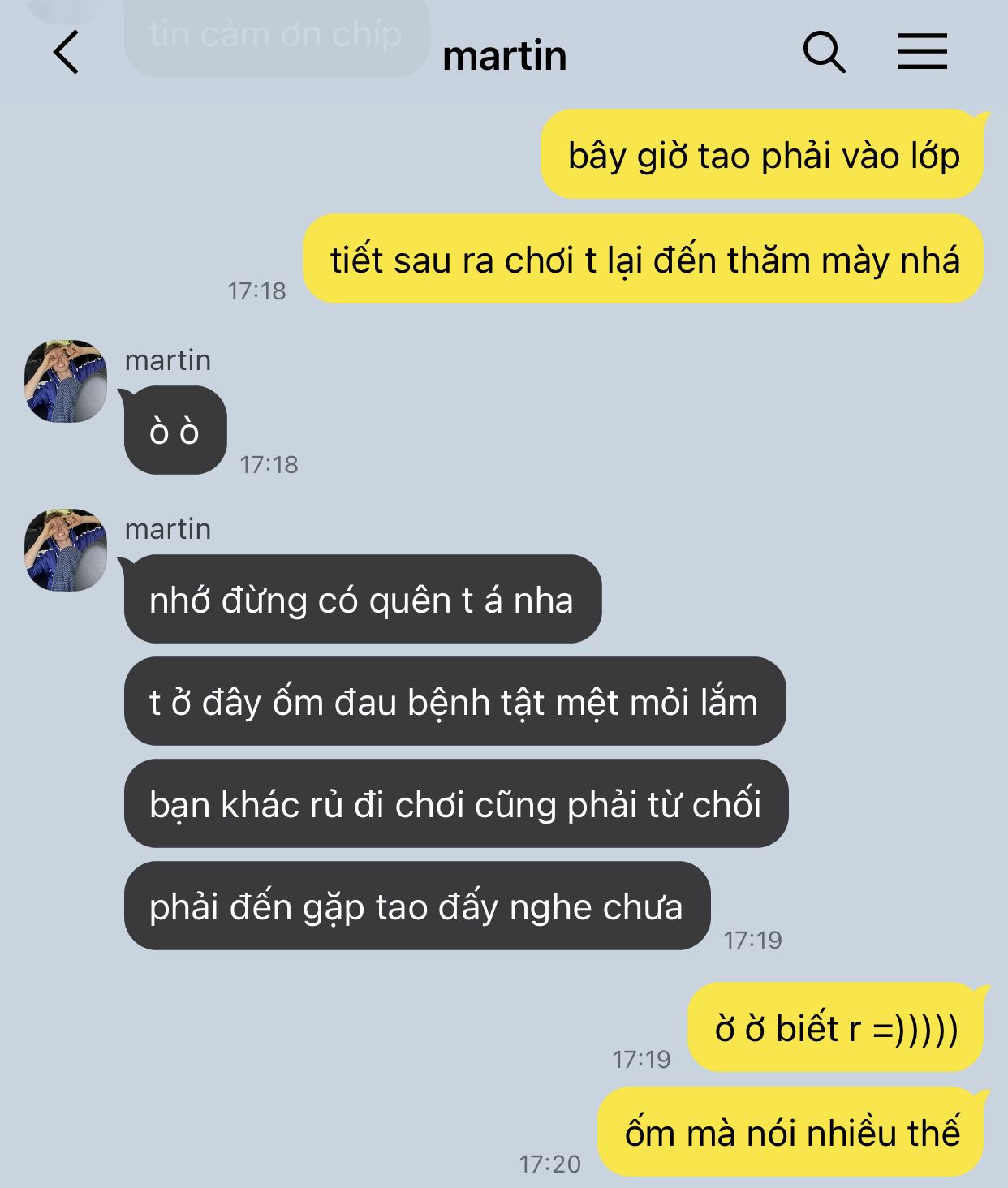Go back to the chat list
This screenshot has height=1188, width=1008.
pos(67,53)
